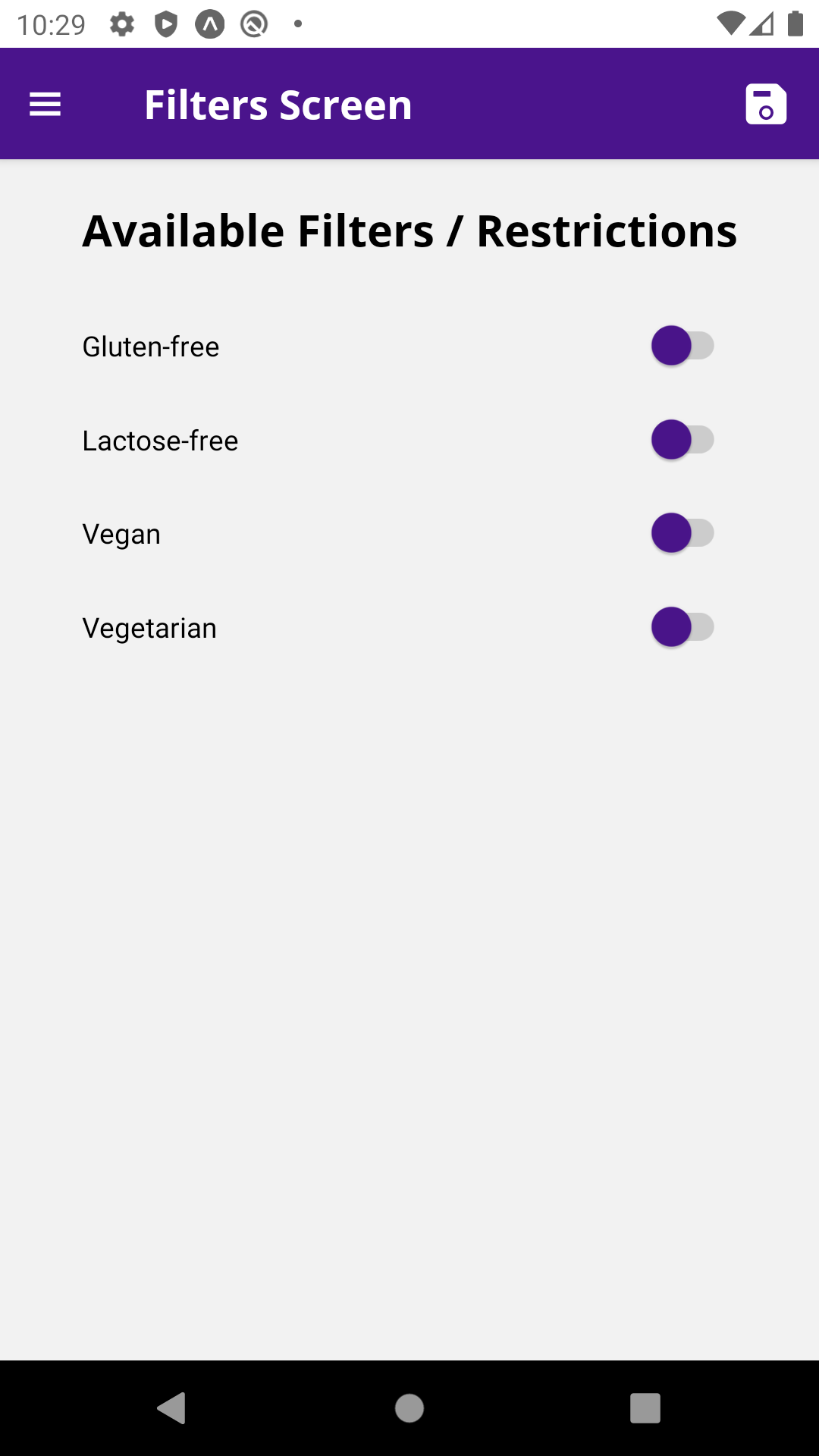Toggle the Vegan filter off
Image resolution: width=819 pixels, height=1456 pixels.
coord(682,533)
